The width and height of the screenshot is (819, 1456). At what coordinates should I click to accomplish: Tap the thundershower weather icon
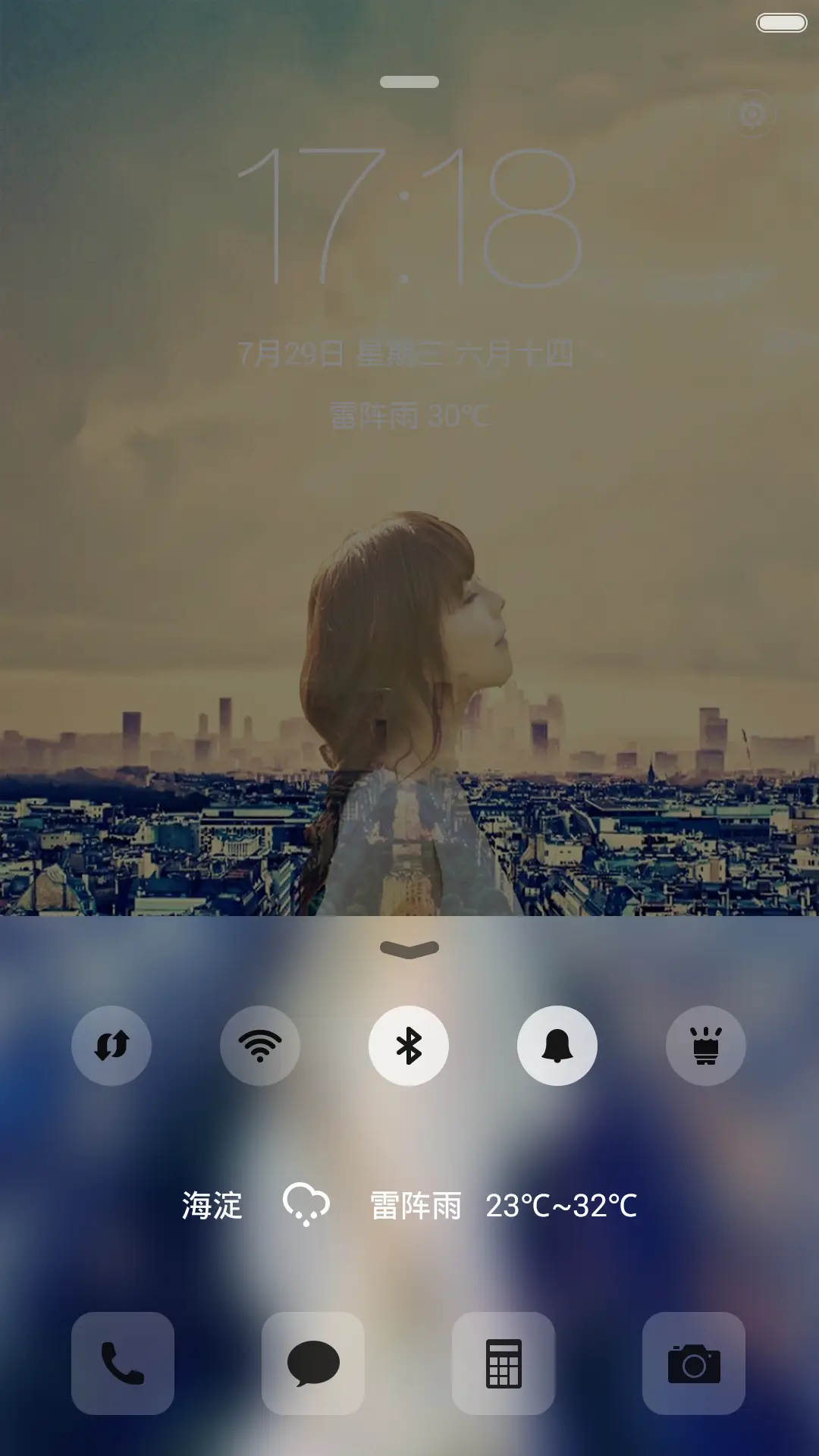coord(306,1204)
